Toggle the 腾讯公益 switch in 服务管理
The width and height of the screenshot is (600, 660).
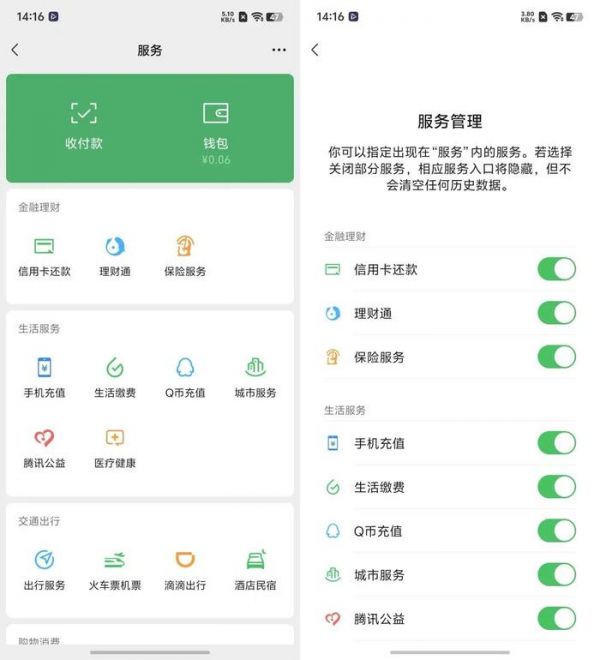556,619
